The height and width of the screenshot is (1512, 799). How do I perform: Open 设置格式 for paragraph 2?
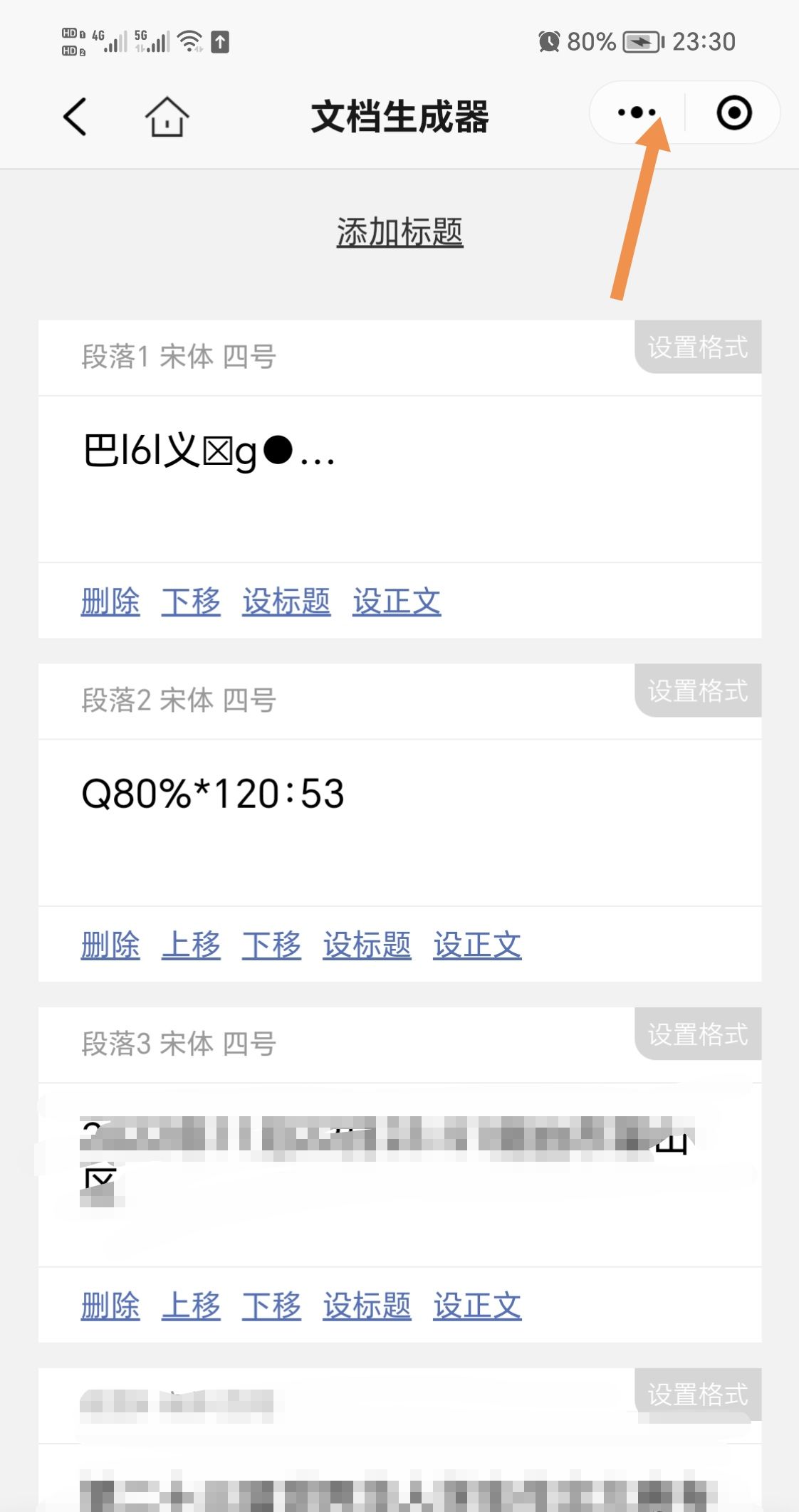[697, 691]
